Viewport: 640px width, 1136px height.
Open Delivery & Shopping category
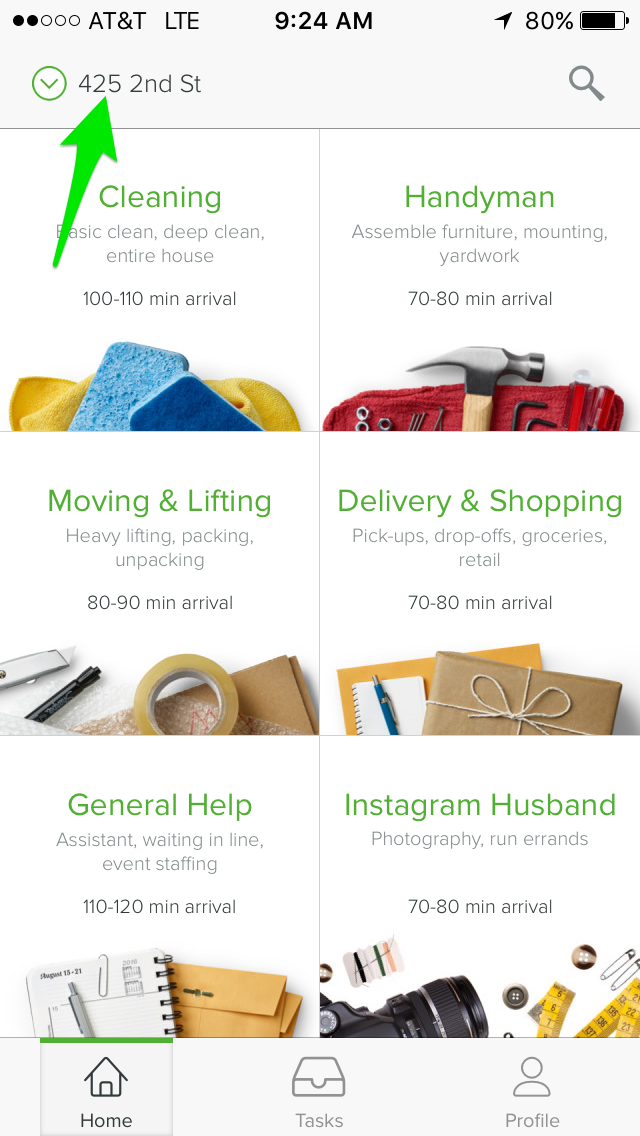click(480, 584)
